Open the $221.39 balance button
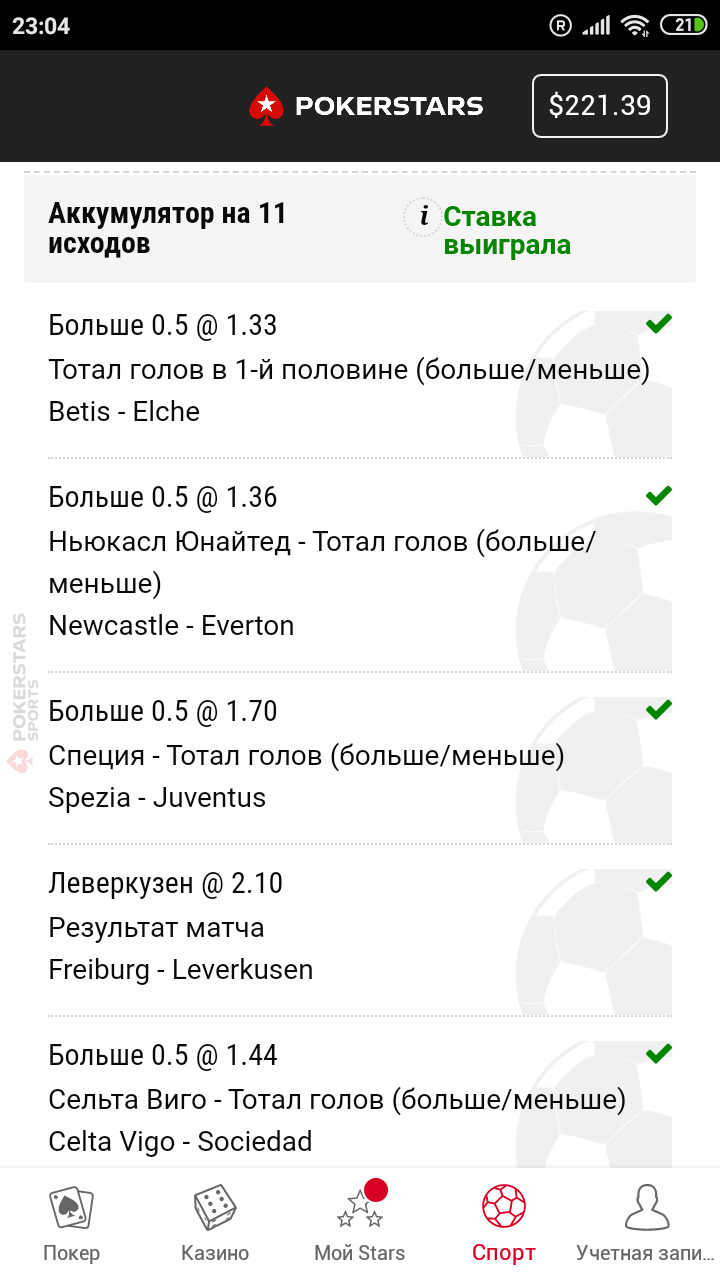This screenshot has height=1280, width=720. [x=599, y=105]
